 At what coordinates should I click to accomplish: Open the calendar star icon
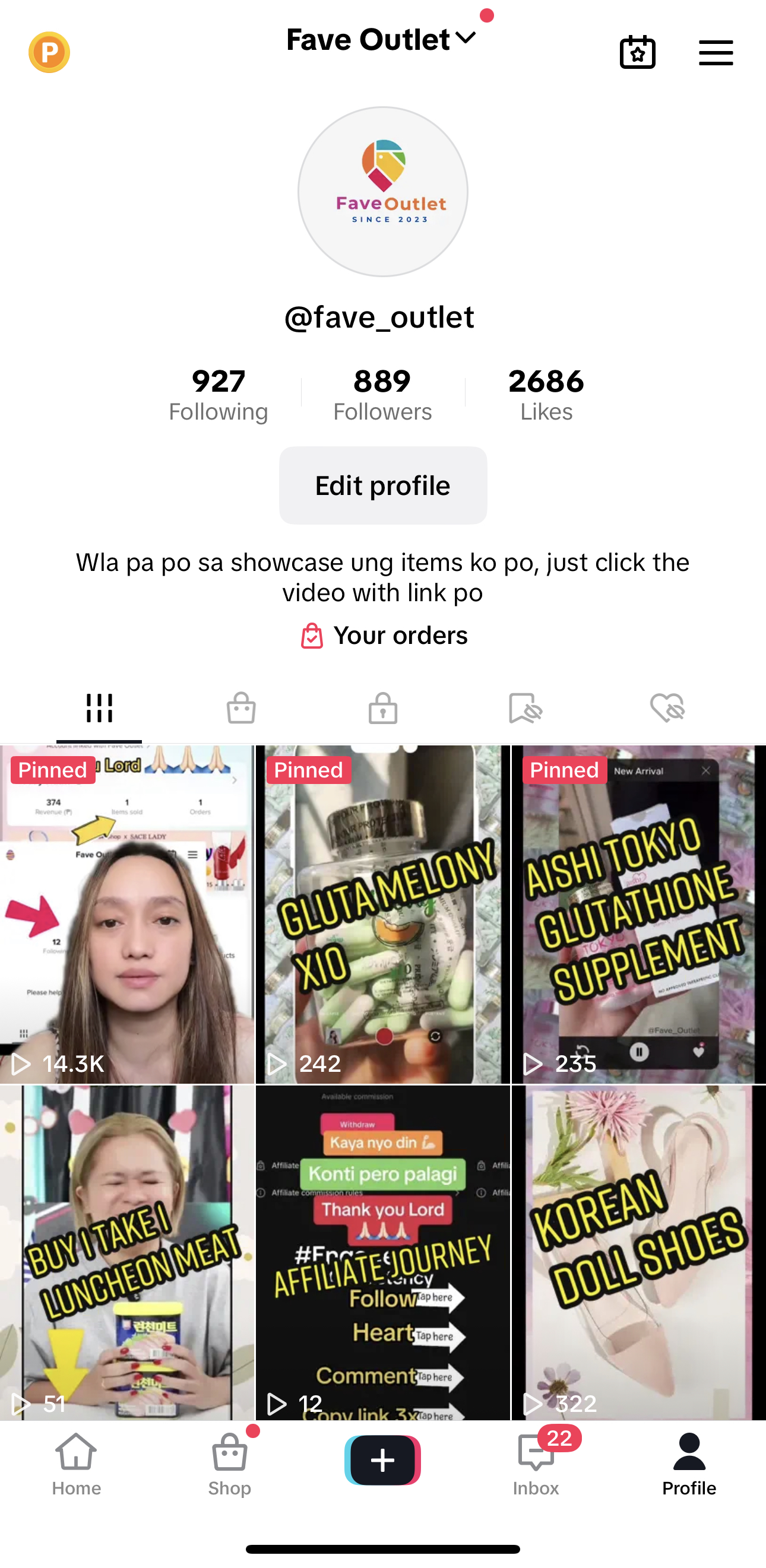(638, 52)
